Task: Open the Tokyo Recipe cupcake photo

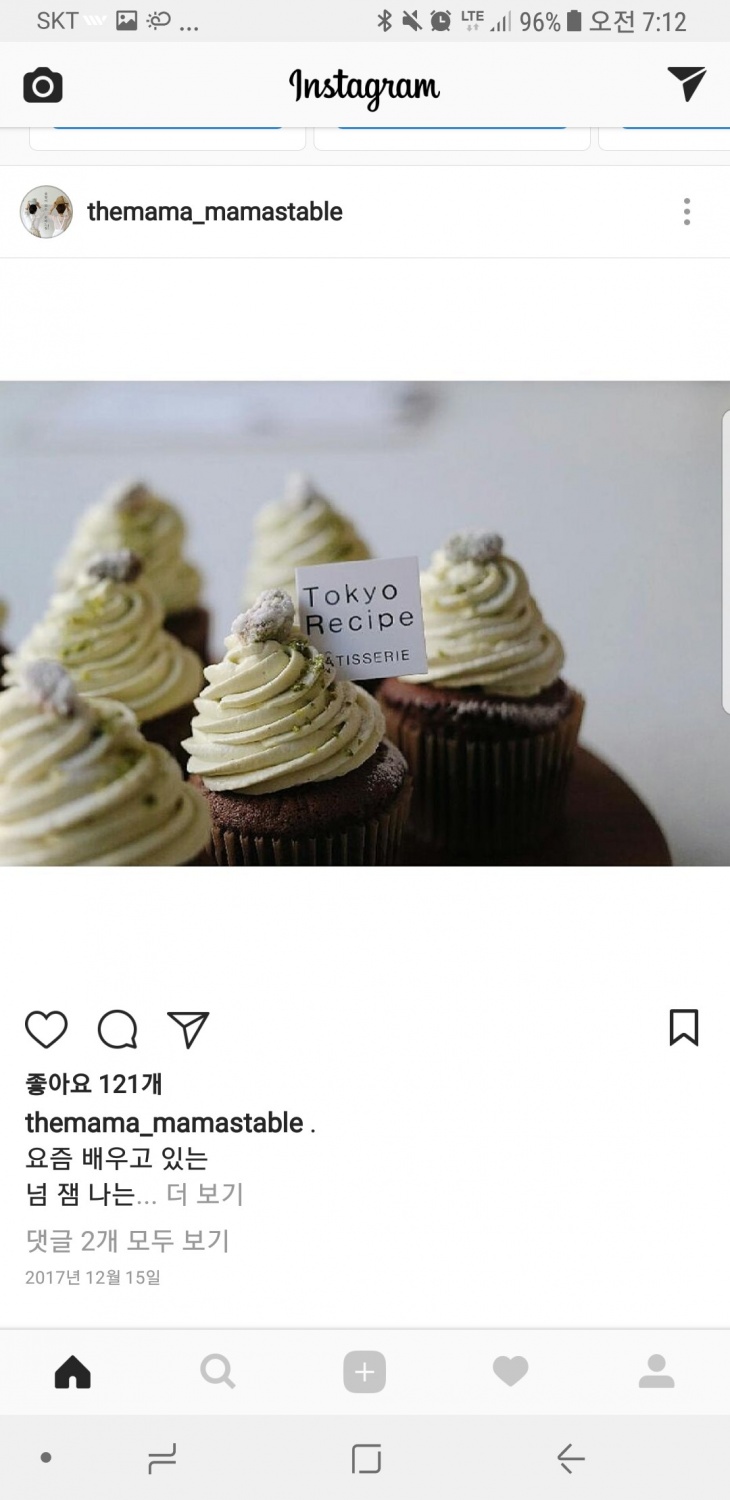Action: (x=365, y=623)
